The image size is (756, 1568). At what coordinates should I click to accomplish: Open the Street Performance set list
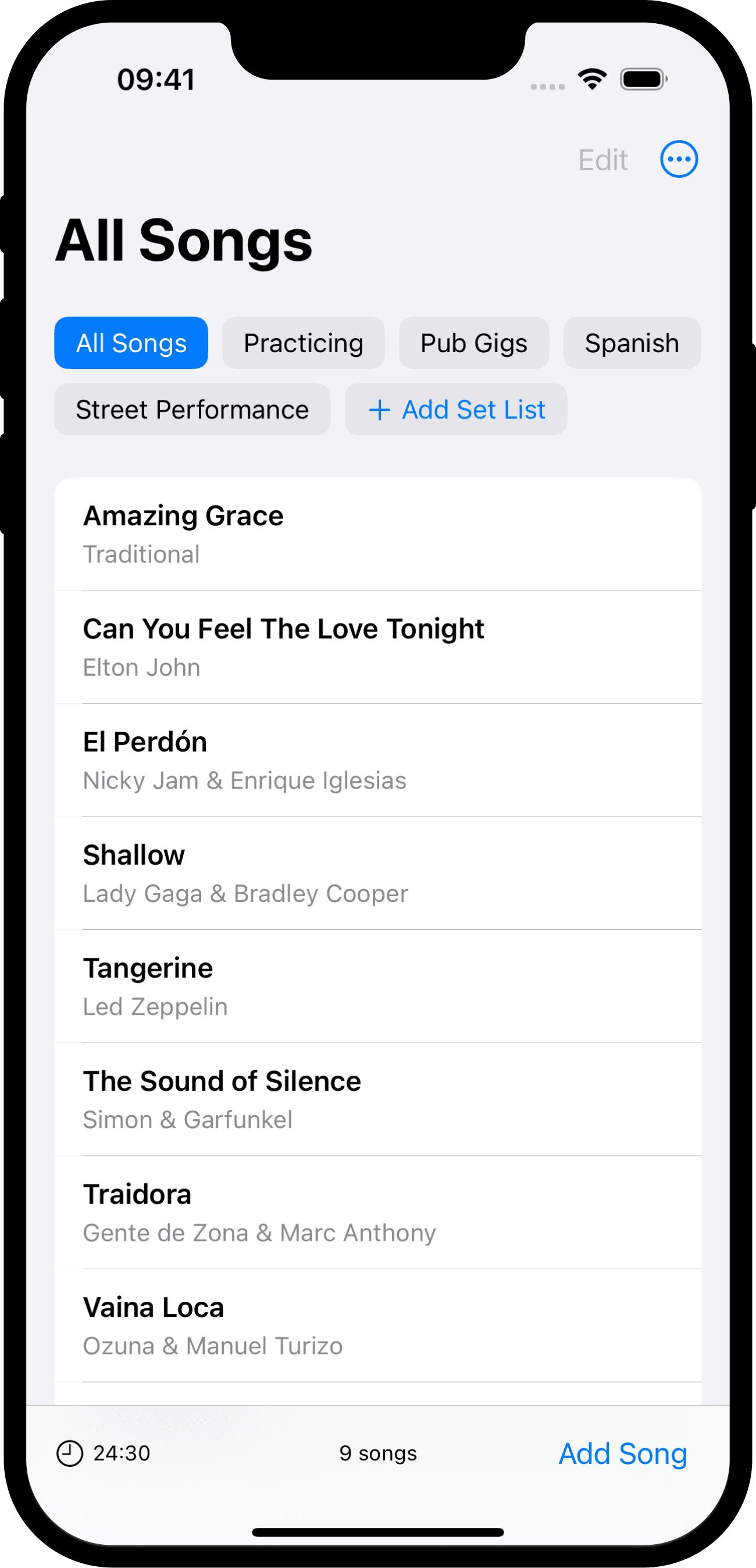(192, 410)
